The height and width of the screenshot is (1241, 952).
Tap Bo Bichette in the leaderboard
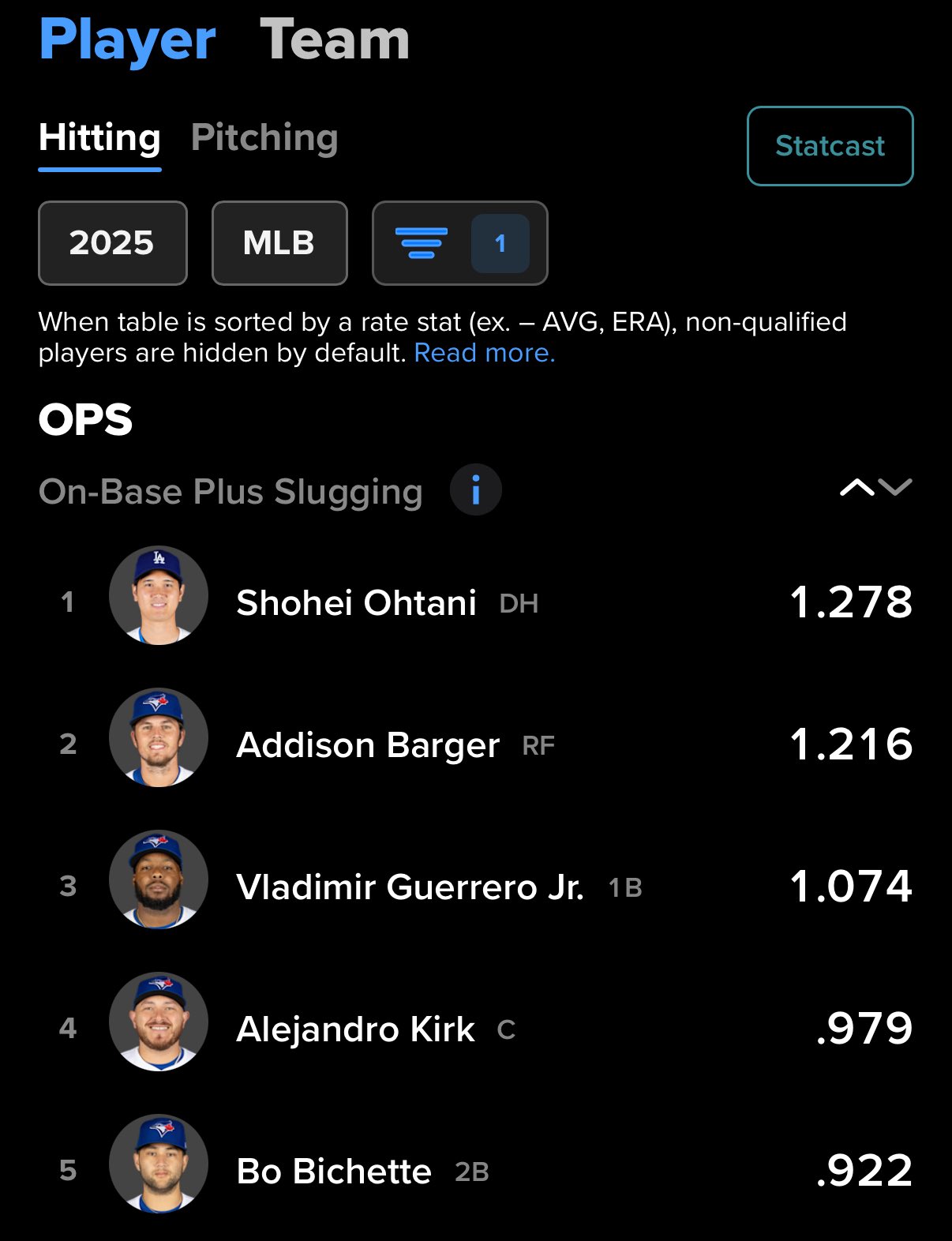click(x=334, y=1172)
